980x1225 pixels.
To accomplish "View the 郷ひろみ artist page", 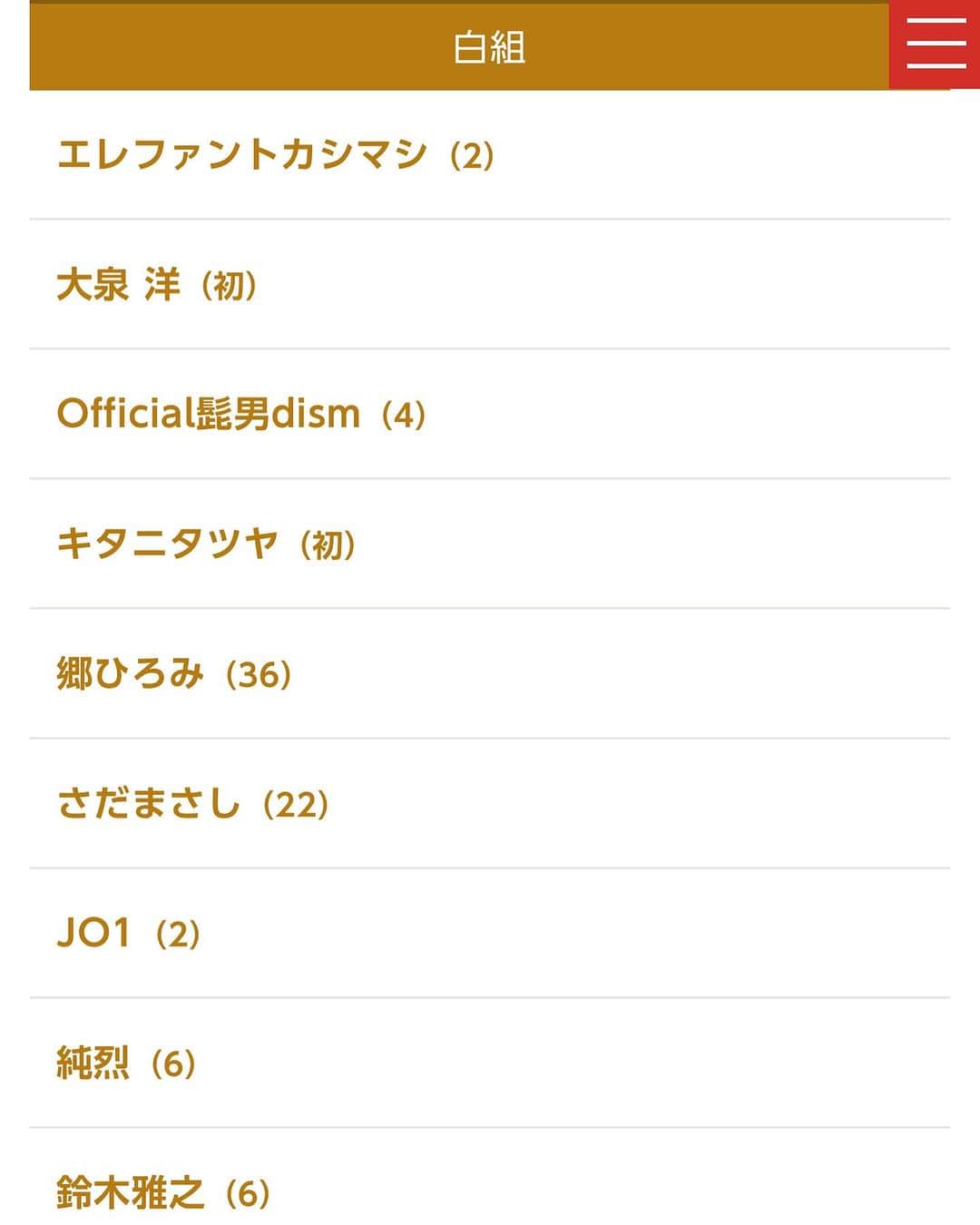I will point(173,674).
